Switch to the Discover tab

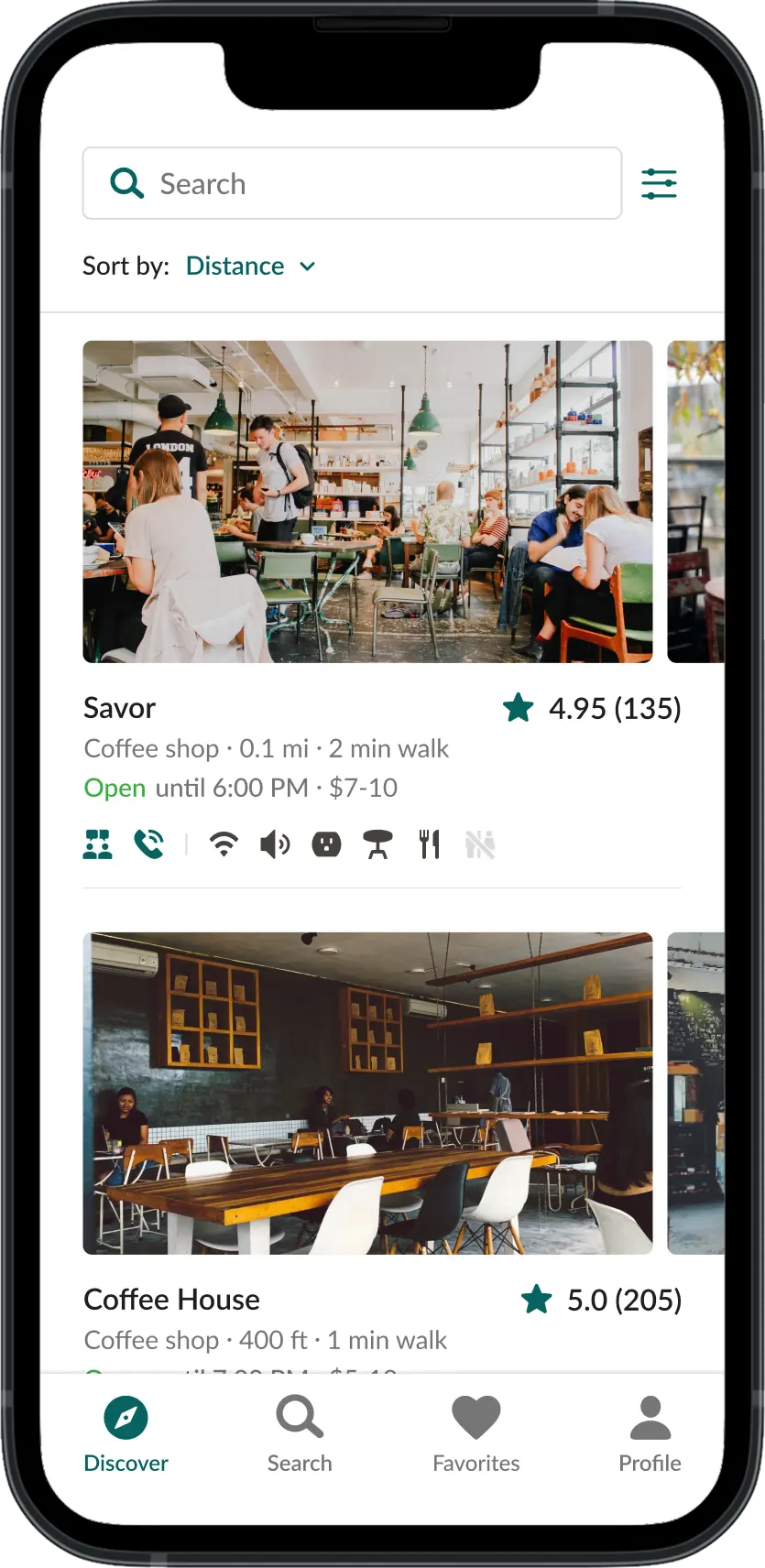[x=126, y=1433]
